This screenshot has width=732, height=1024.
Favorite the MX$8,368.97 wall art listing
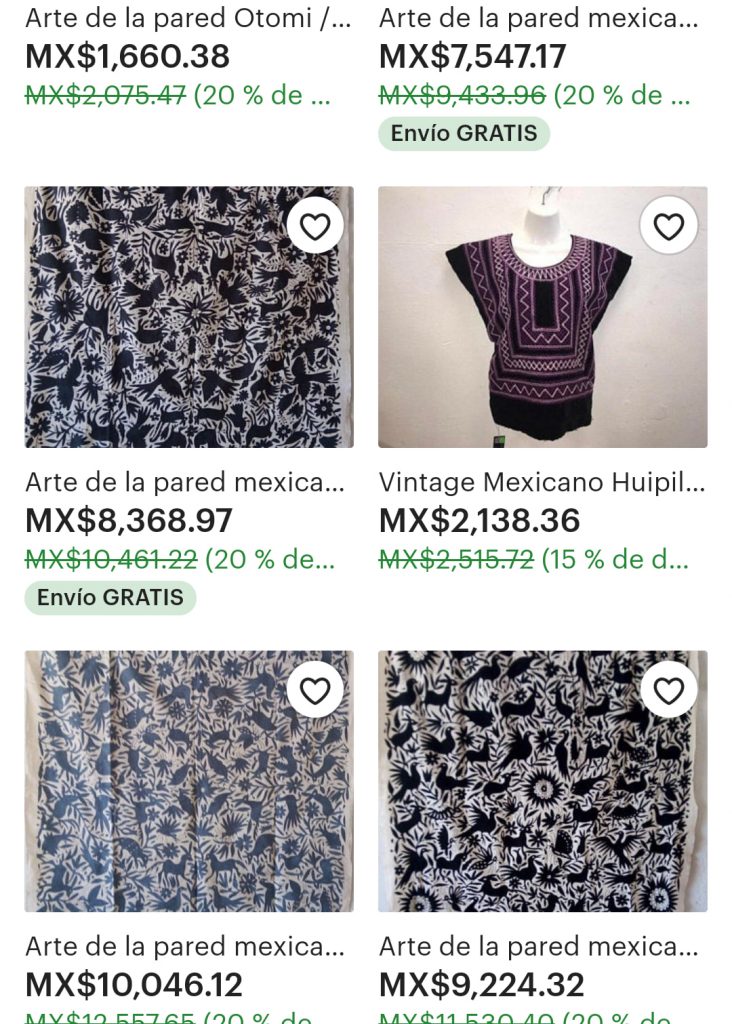[x=315, y=227]
